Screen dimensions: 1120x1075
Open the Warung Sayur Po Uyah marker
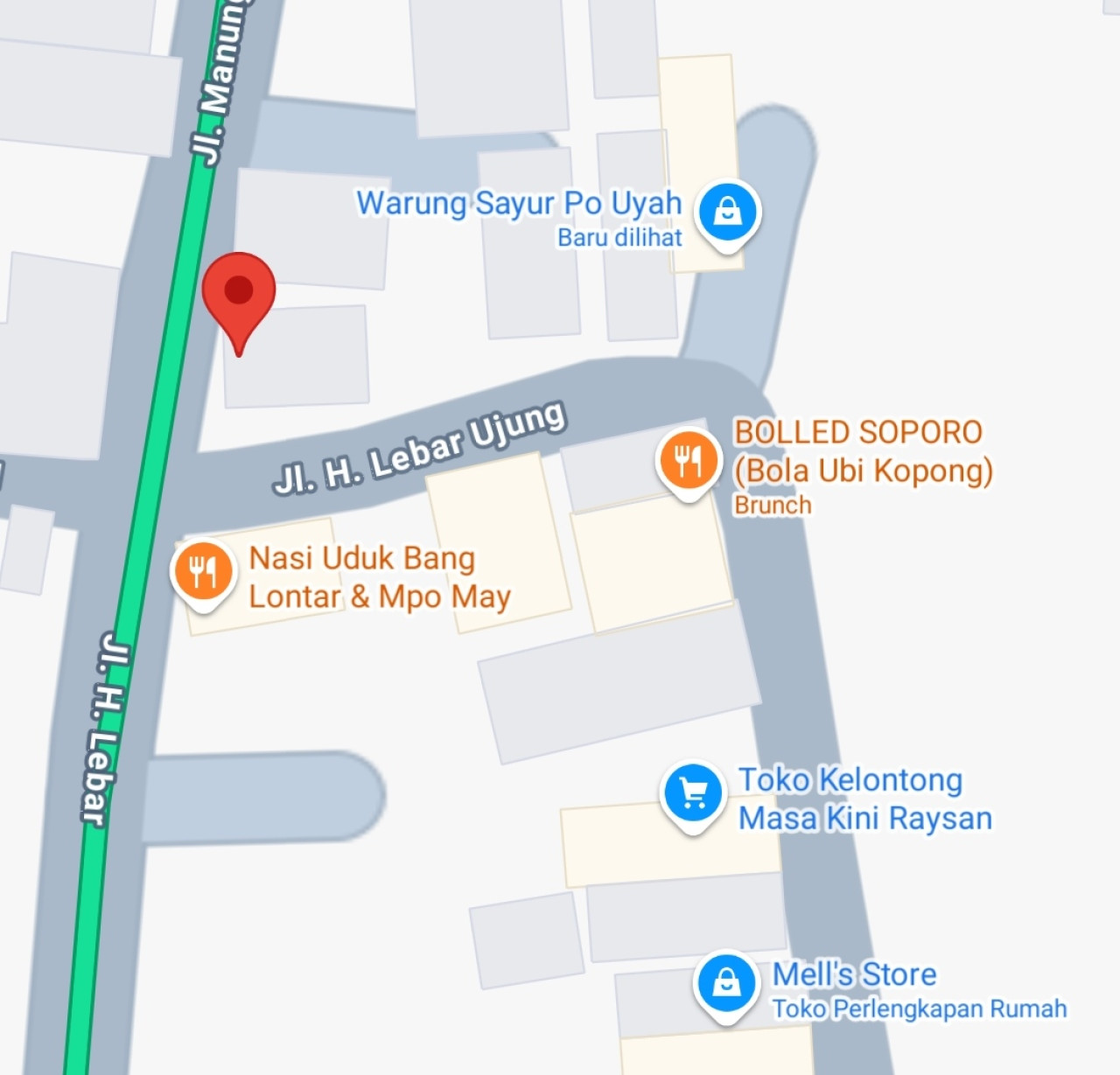[727, 213]
